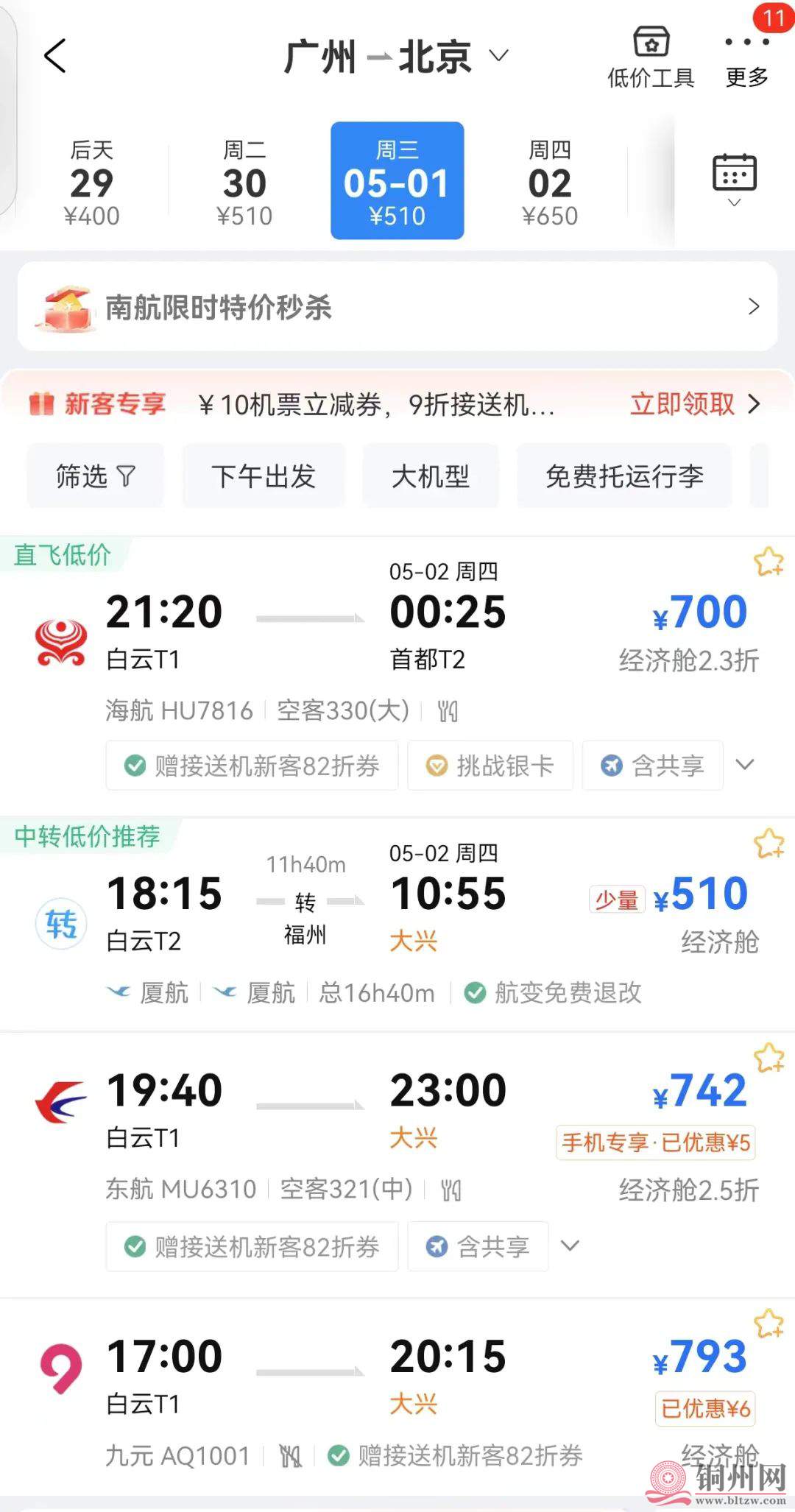This screenshot has width=795, height=1512.
Task: Apply 免费托运行李 filter chip
Action: (x=624, y=476)
